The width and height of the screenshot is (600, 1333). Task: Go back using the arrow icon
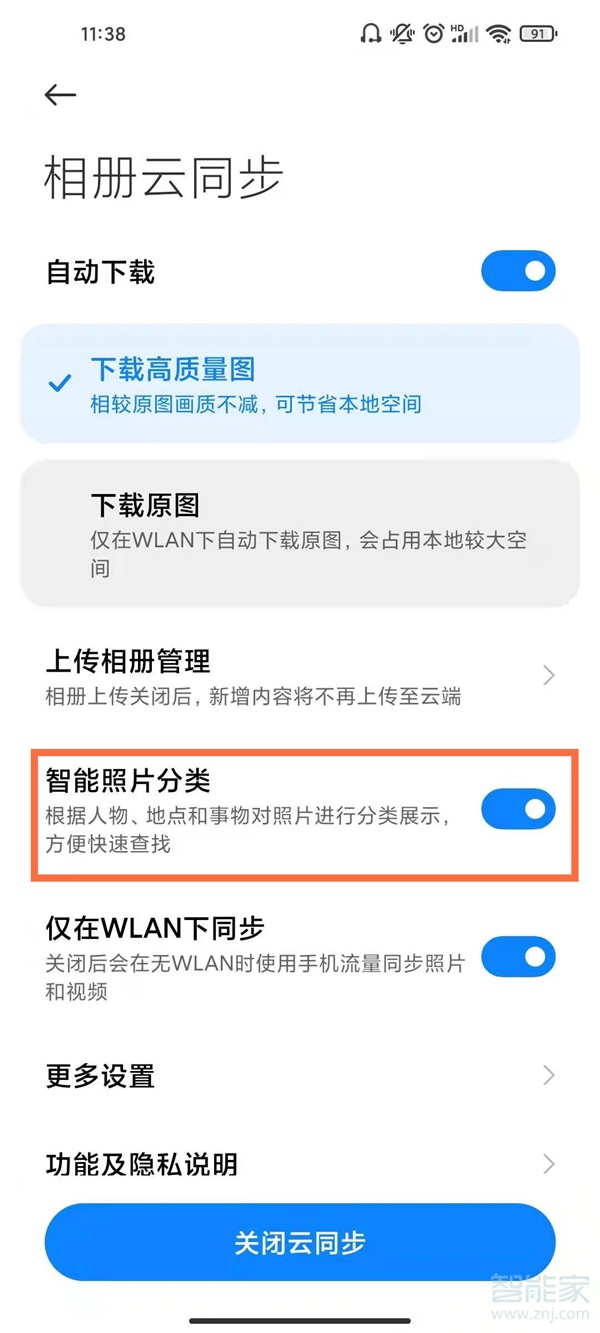click(60, 95)
